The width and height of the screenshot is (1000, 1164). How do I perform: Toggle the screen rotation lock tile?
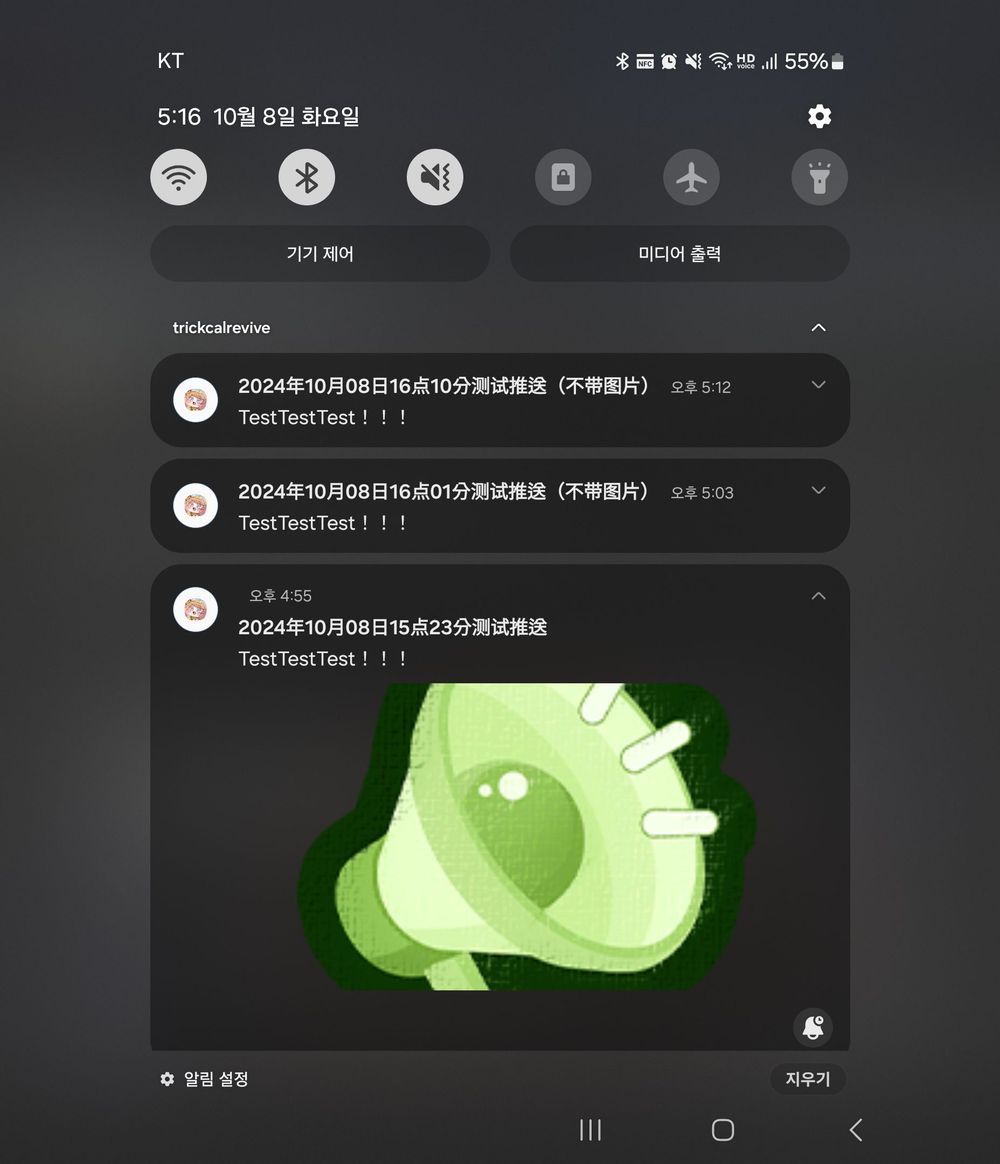(563, 178)
